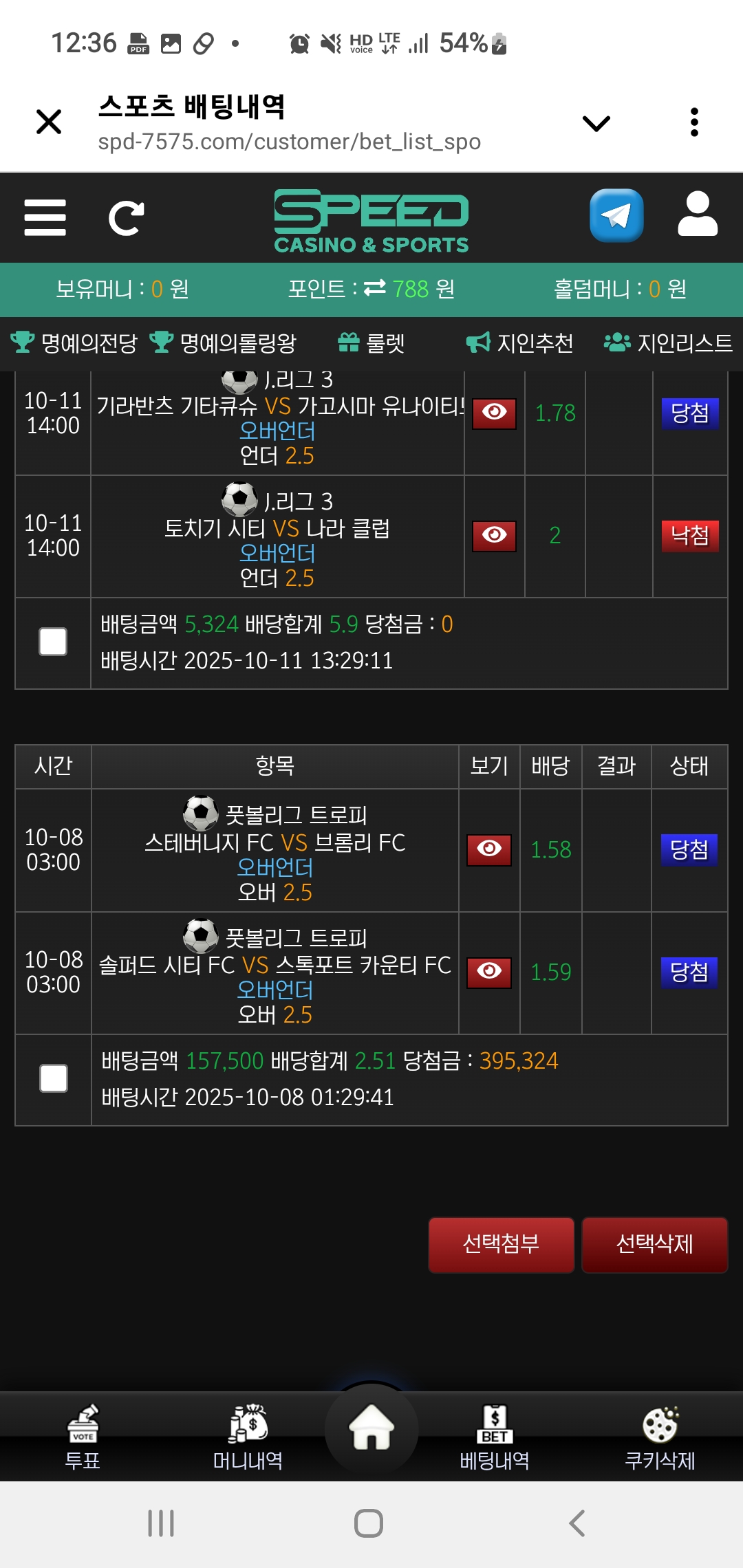View details of 스테버니지 FC match
Screen dimensions: 743x1568
(x=489, y=849)
